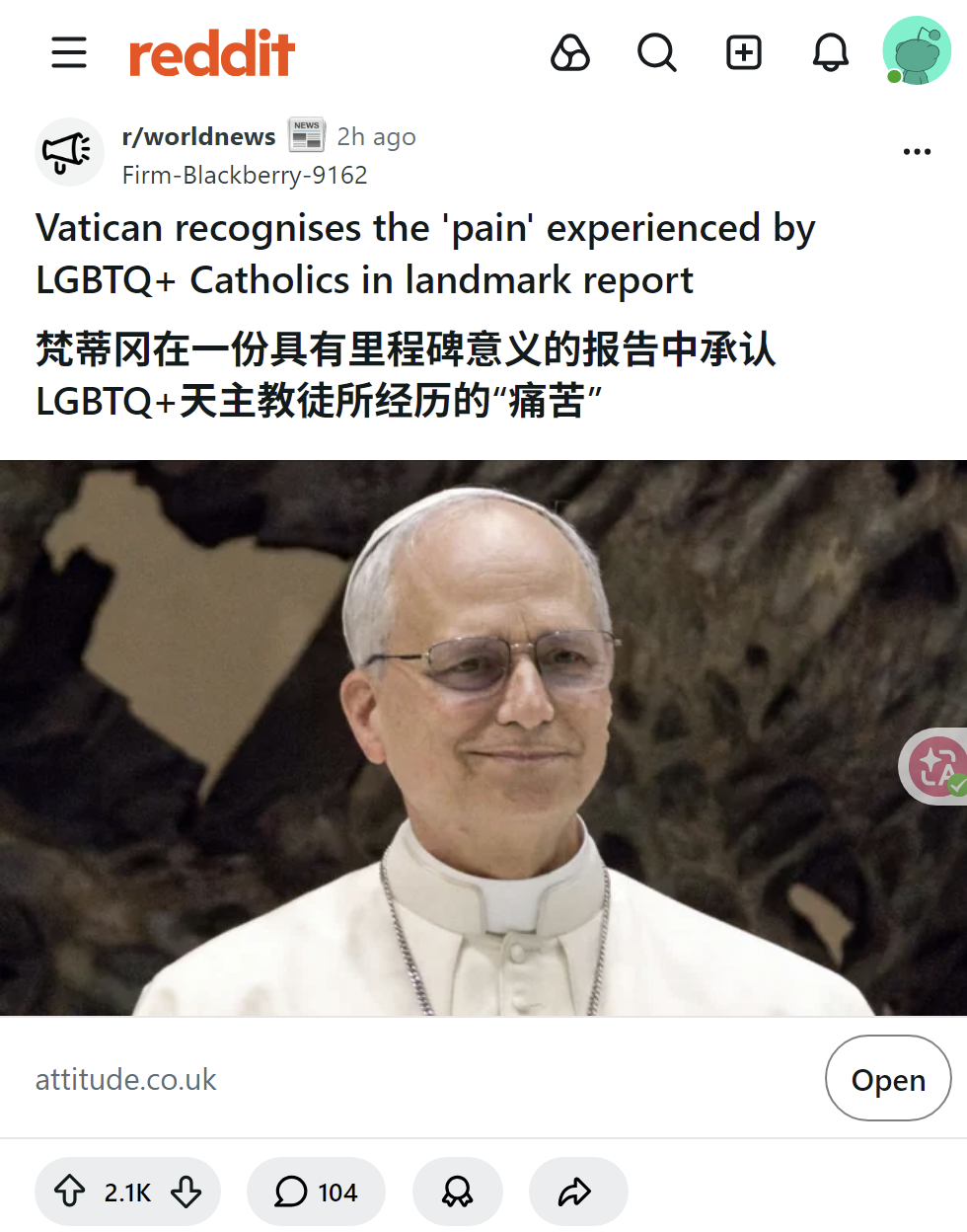Create a new post
The width and height of the screenshot is (967, 1232).
(744, 52)
